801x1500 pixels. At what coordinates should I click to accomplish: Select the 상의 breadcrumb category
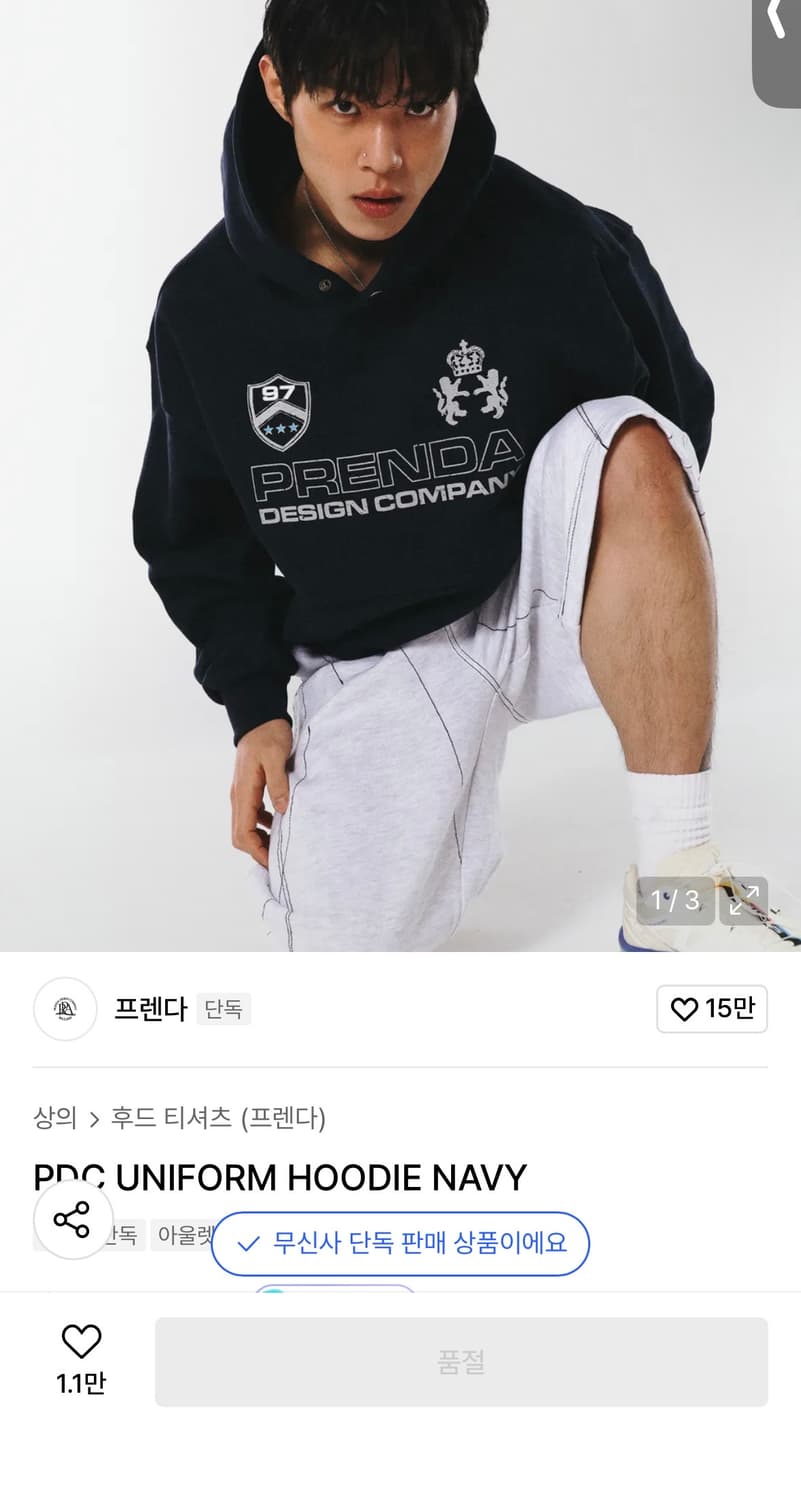click(55, 1120)
